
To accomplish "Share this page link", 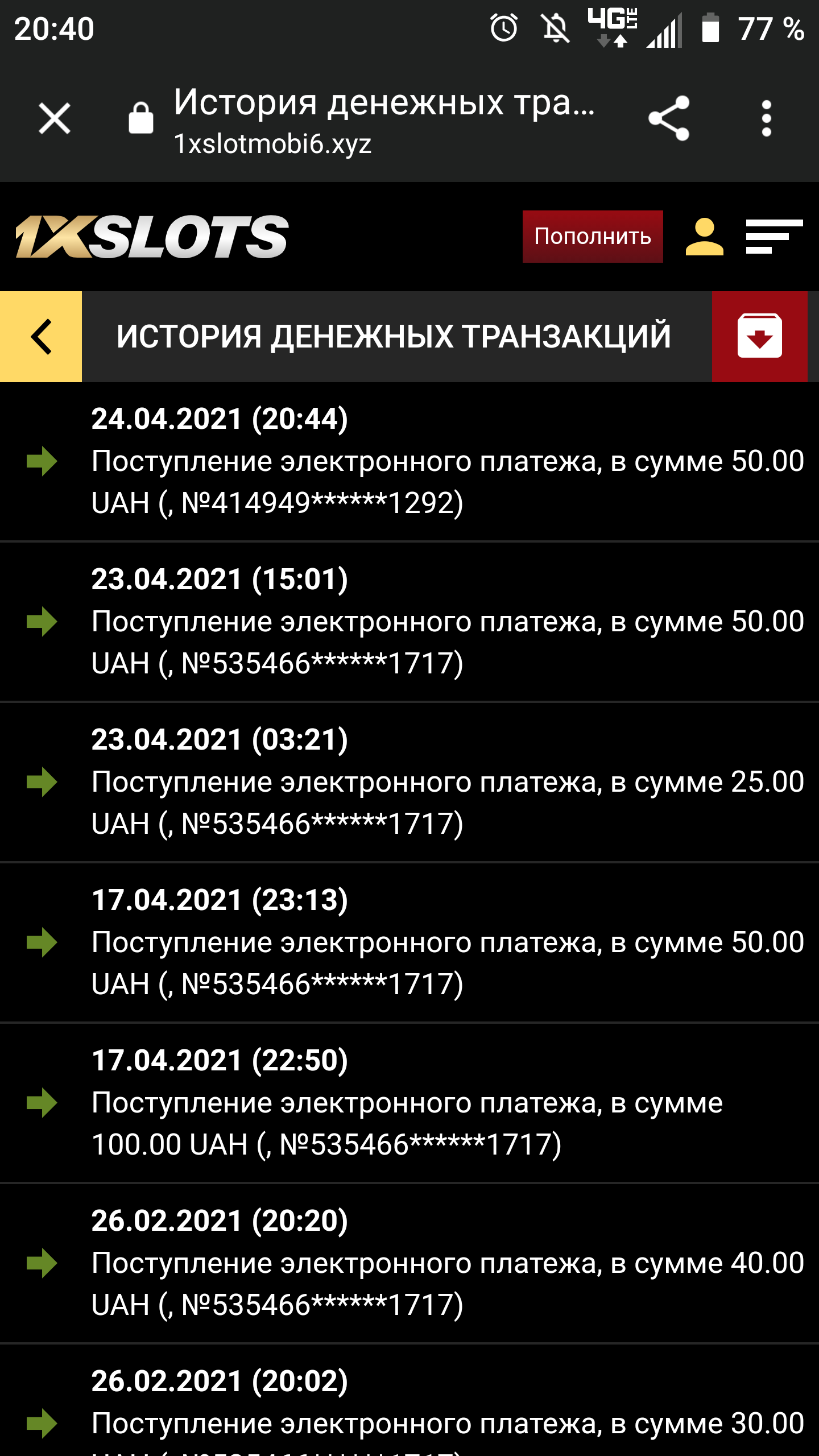I will pos(669,118).
